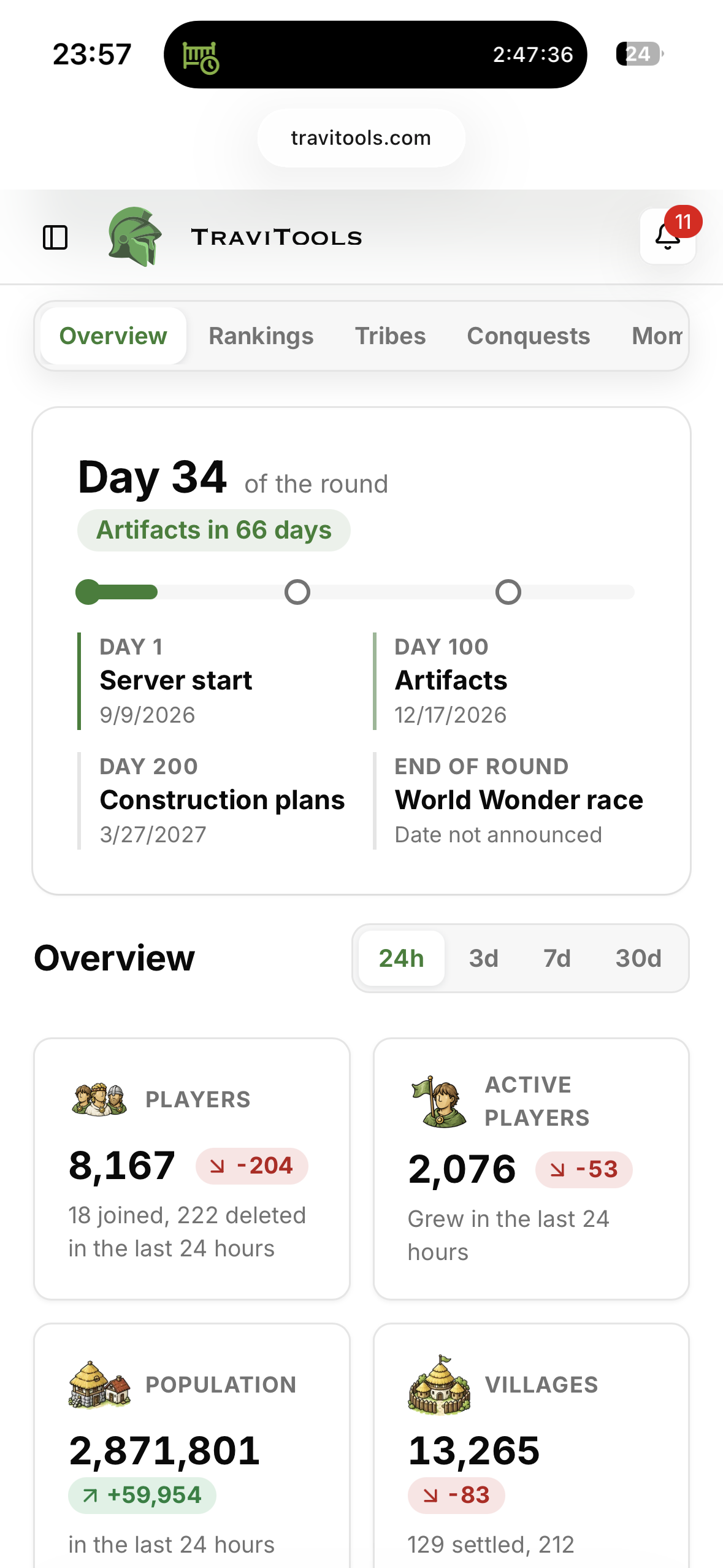Switch to the Rankings tab
Screen dimensions: 723x1568
[261, 336]
